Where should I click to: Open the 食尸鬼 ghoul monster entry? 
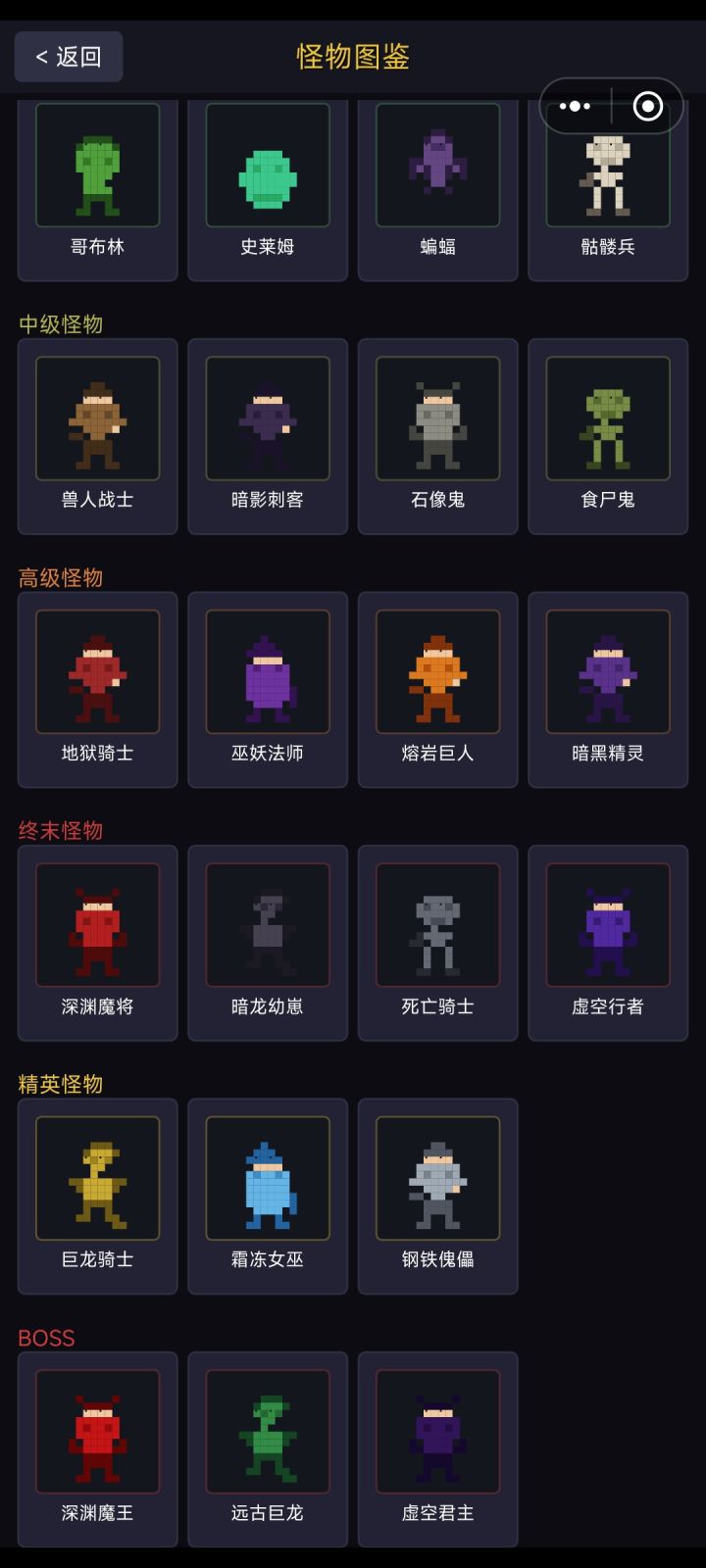[x=608, y=416]
